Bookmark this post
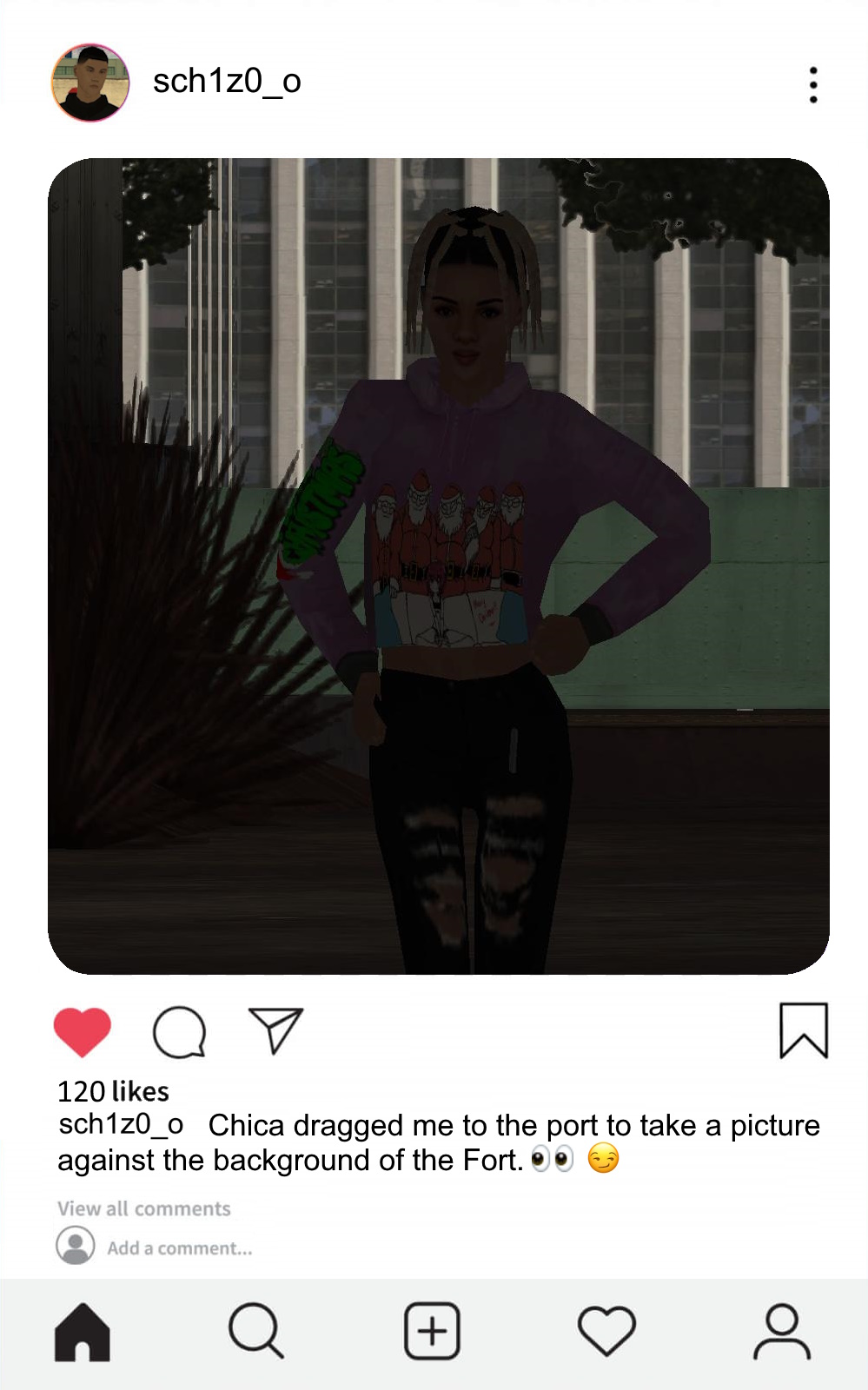 [804, 1031]
